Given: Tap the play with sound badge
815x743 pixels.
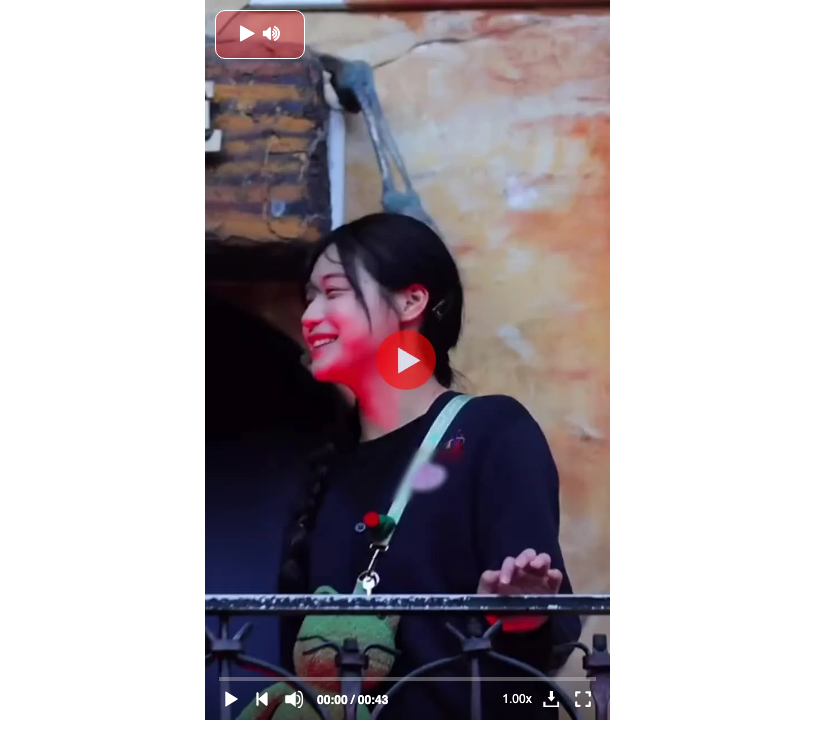Looking at the screenshot, I should point(260,35).
